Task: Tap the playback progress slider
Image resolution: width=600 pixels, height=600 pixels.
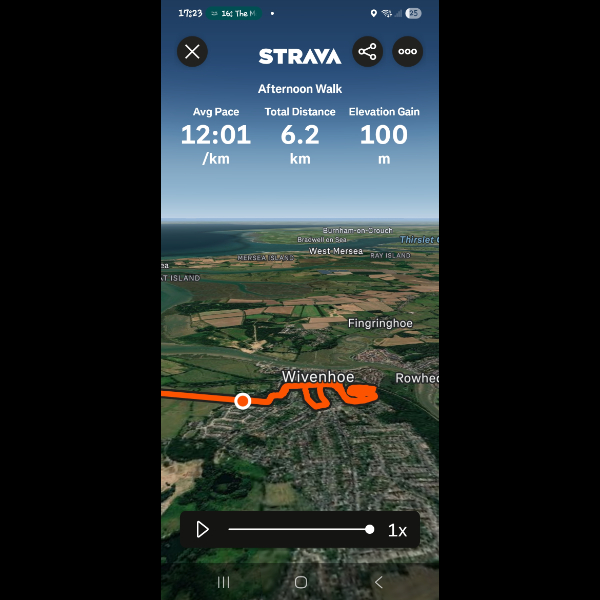Action: (x=300, y=529)
